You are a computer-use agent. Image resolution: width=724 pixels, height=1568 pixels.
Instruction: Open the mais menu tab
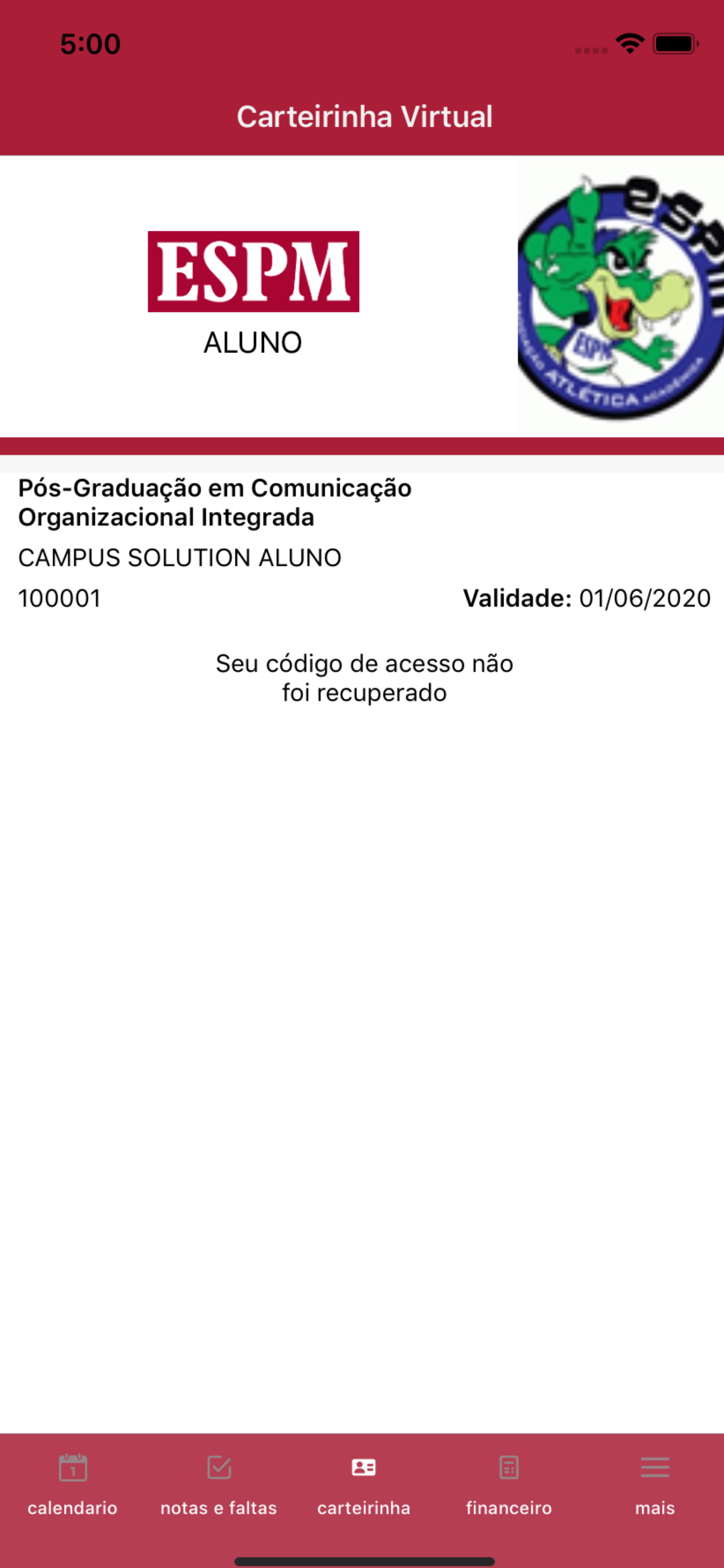655,1484
